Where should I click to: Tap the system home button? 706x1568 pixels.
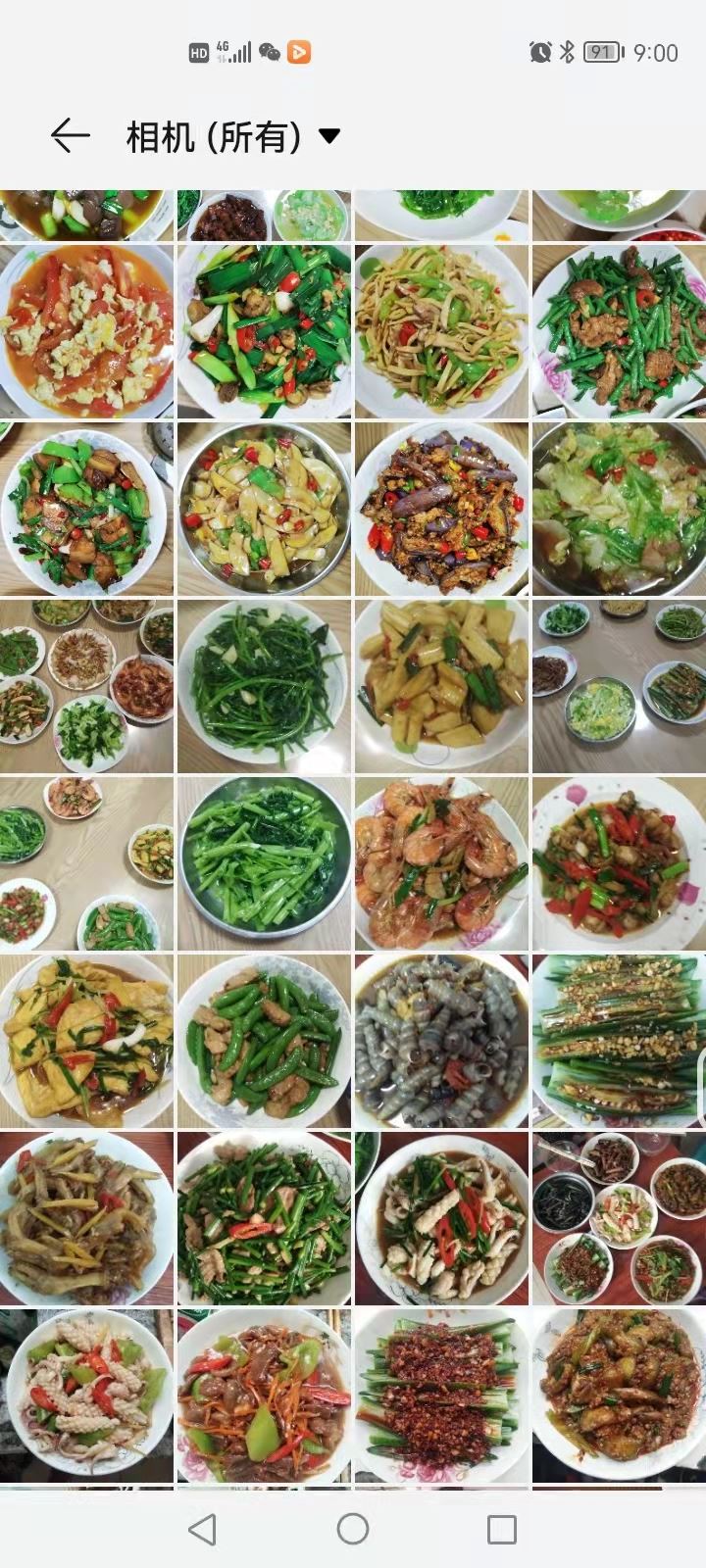(353, 1529)
